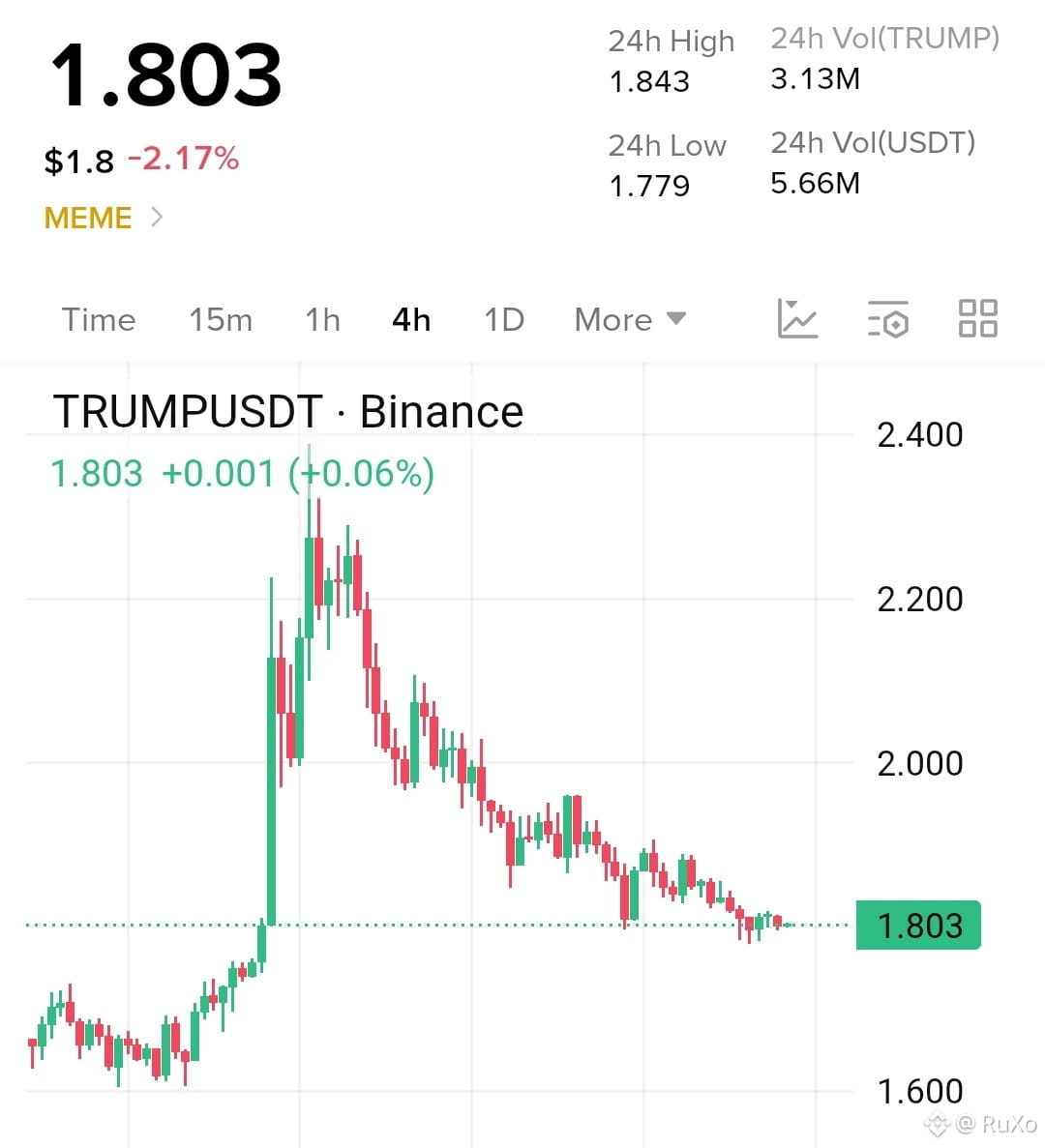Open the grid layout icon

coord(978,318)
